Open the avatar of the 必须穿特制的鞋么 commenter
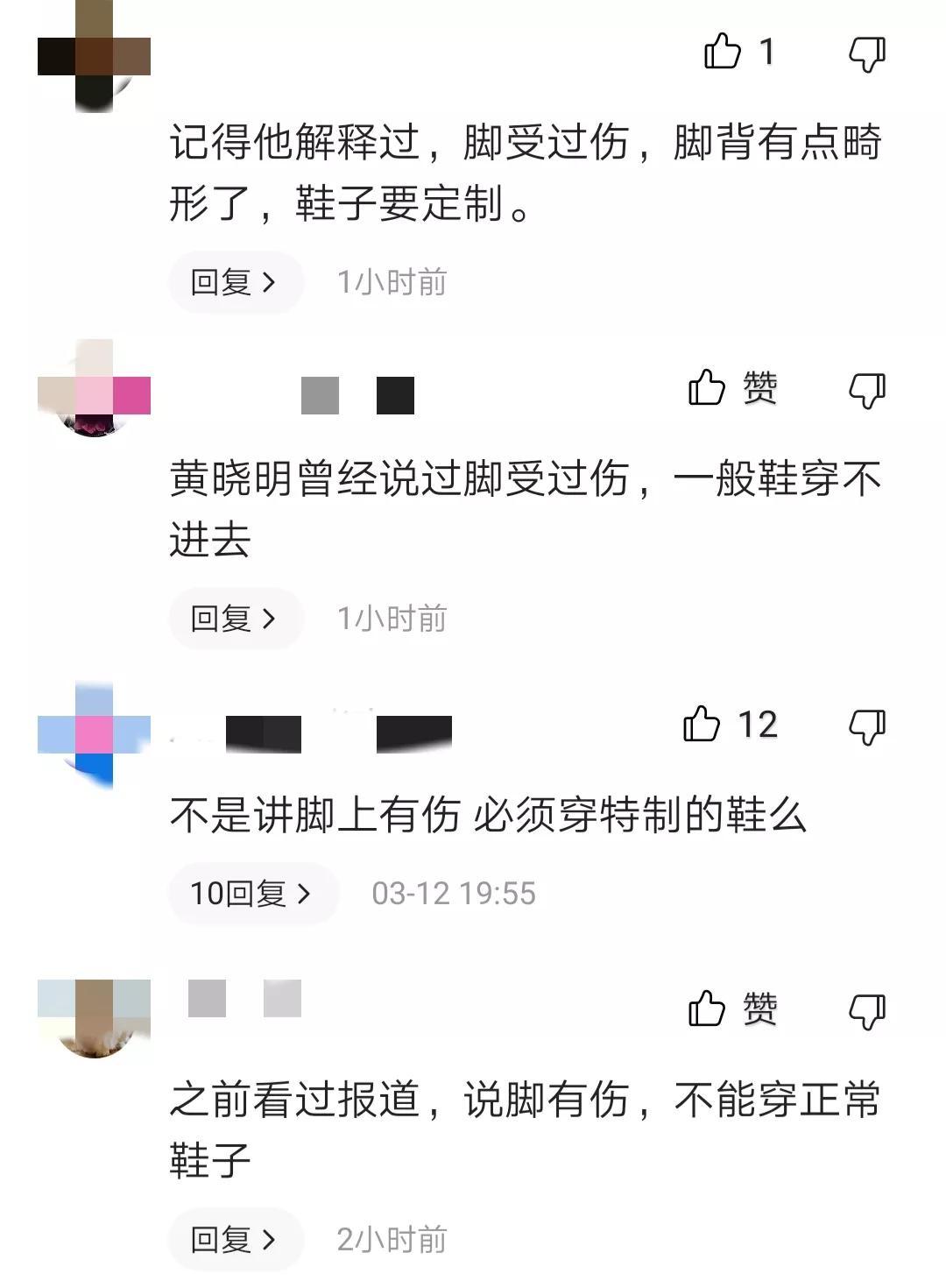Screen dimensions: 946x1288 [94, 734]
